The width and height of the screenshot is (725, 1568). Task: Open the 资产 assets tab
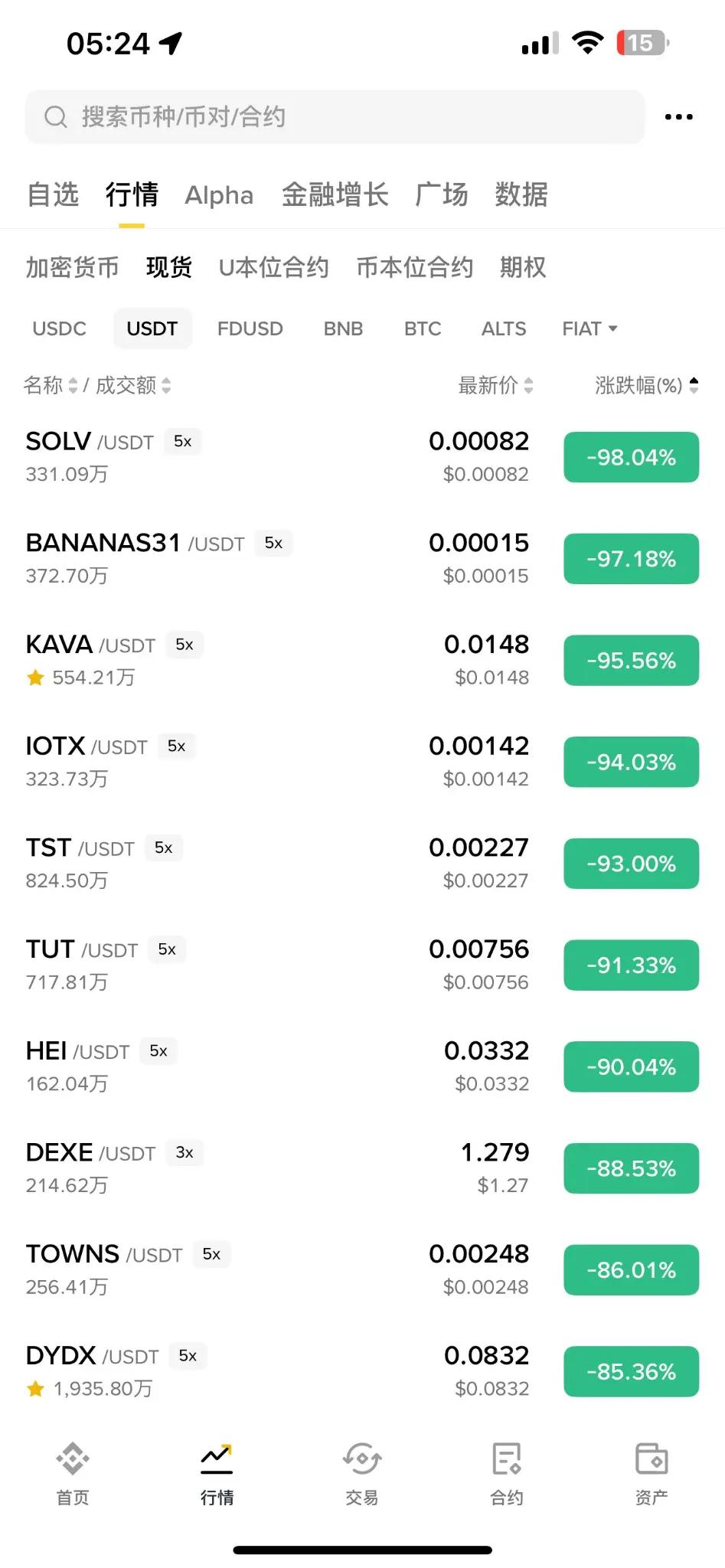coord(652,1474)
